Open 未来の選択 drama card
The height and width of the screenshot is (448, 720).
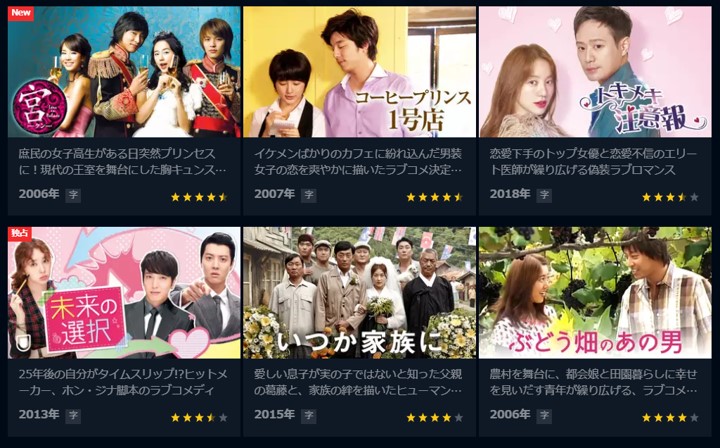point(124,292)
